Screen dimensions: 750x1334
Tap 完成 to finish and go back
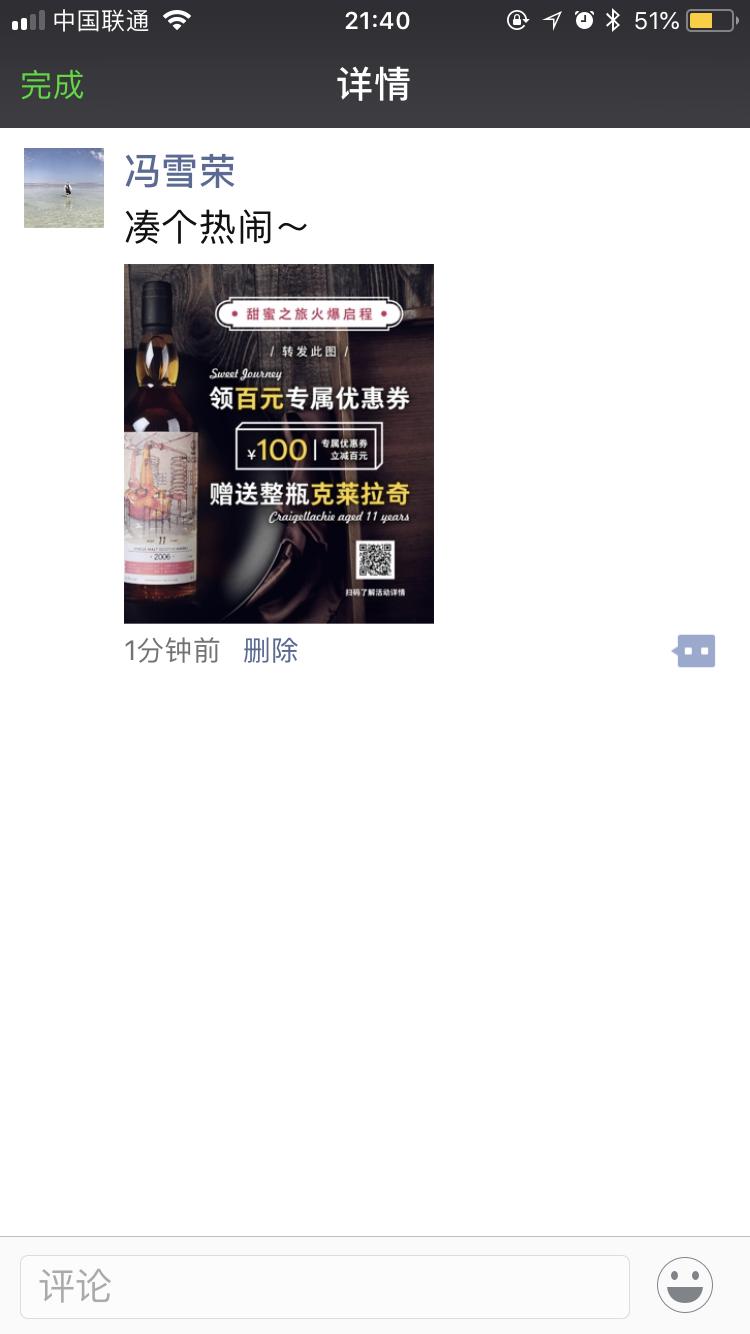coord(51,86)
